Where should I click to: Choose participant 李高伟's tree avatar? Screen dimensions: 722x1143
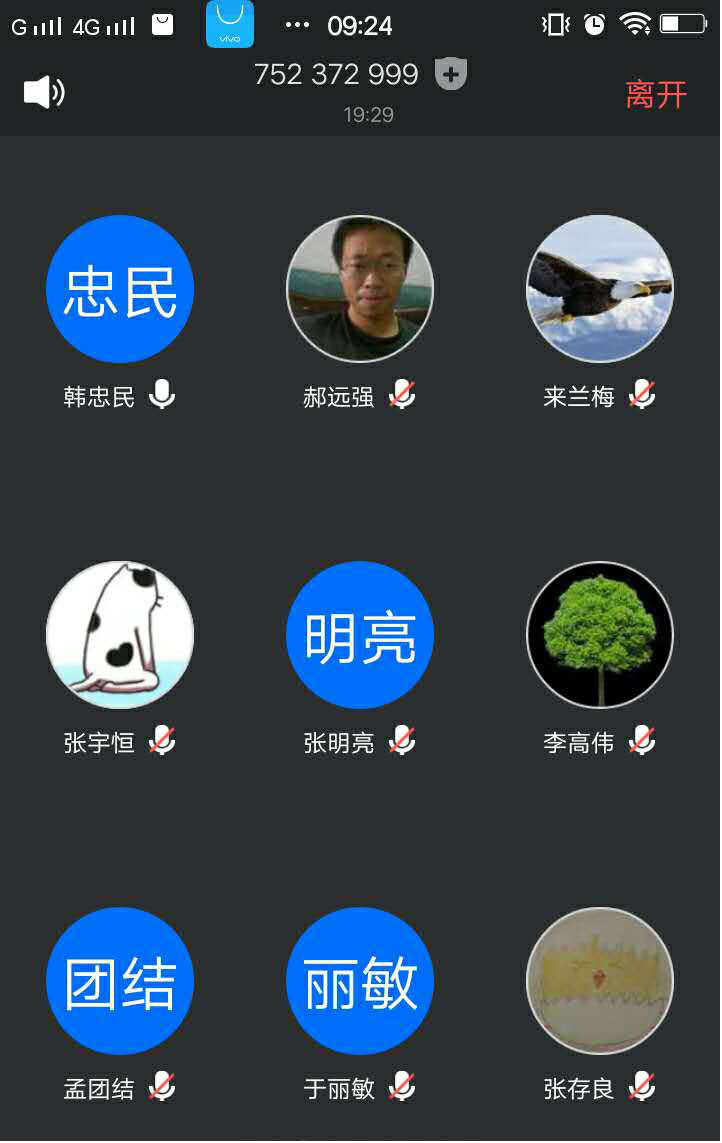tap(600, 635)
